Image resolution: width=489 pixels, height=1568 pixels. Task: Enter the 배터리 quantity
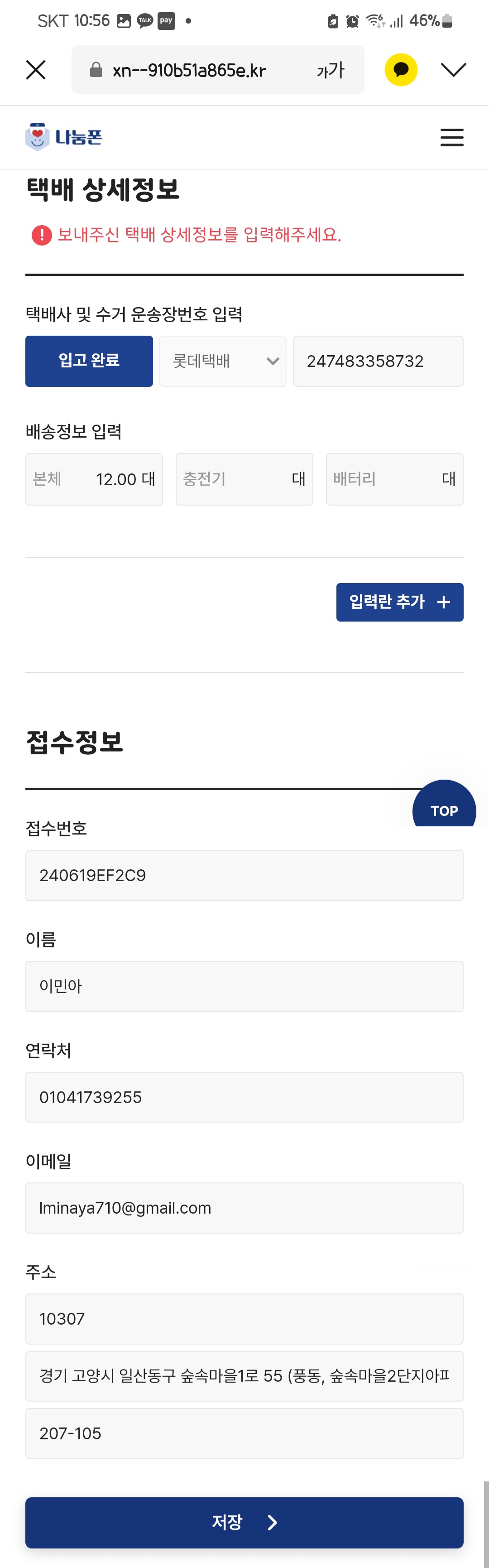coord(394,479)
